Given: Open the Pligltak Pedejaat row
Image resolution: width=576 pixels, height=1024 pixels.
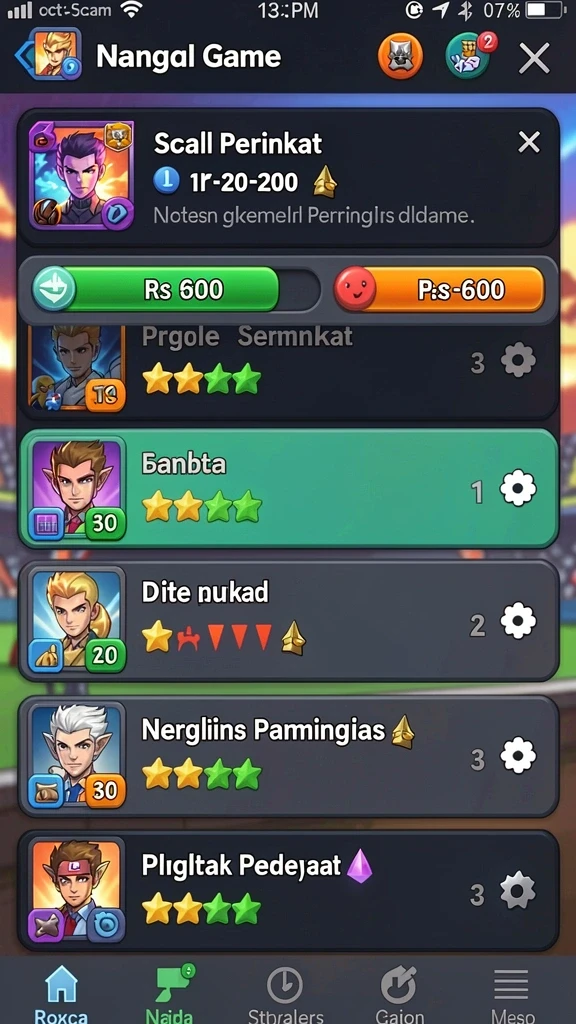Looking at the screenshot, I should click(x=289, y=891).
